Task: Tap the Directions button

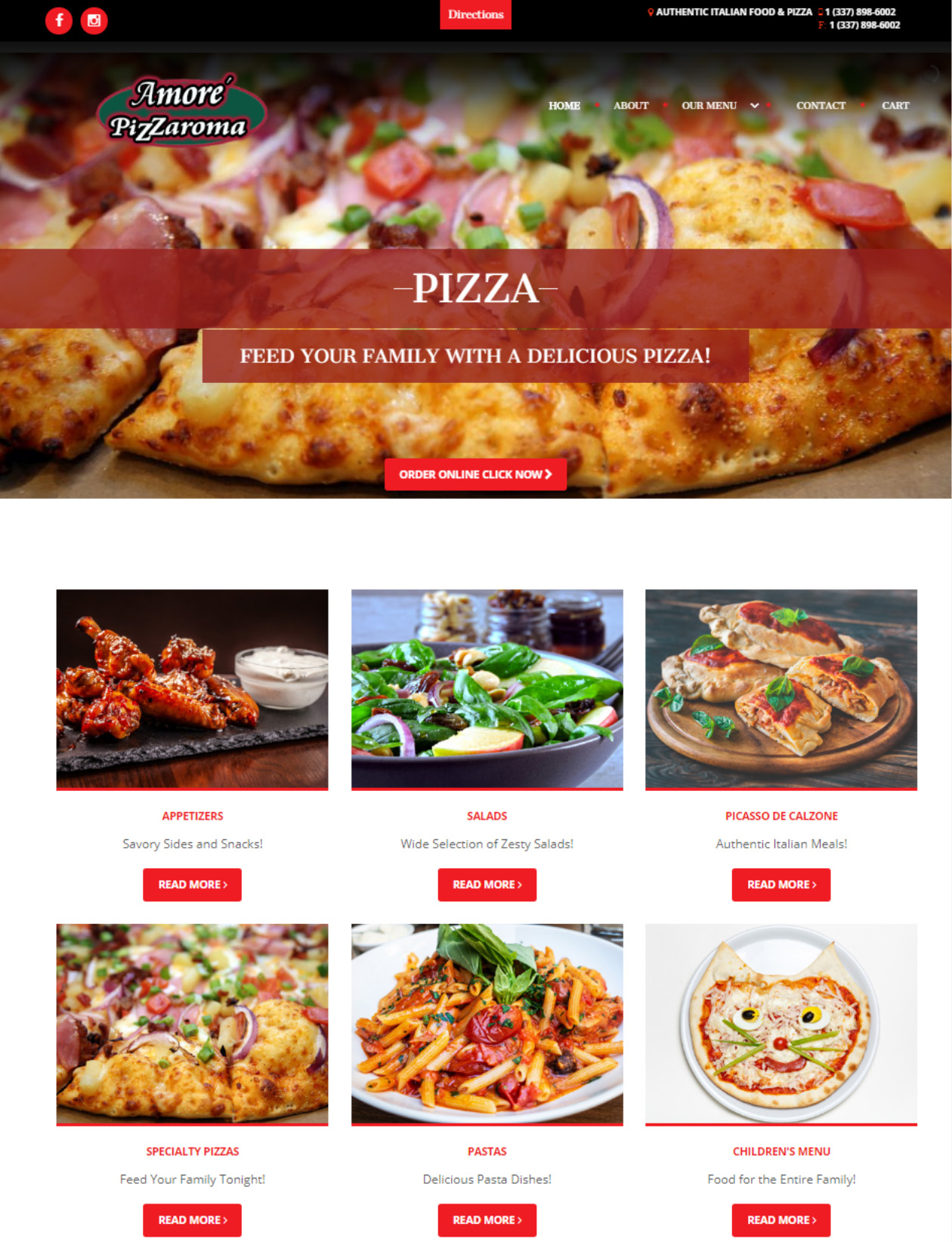Action: tap(475, 14)
